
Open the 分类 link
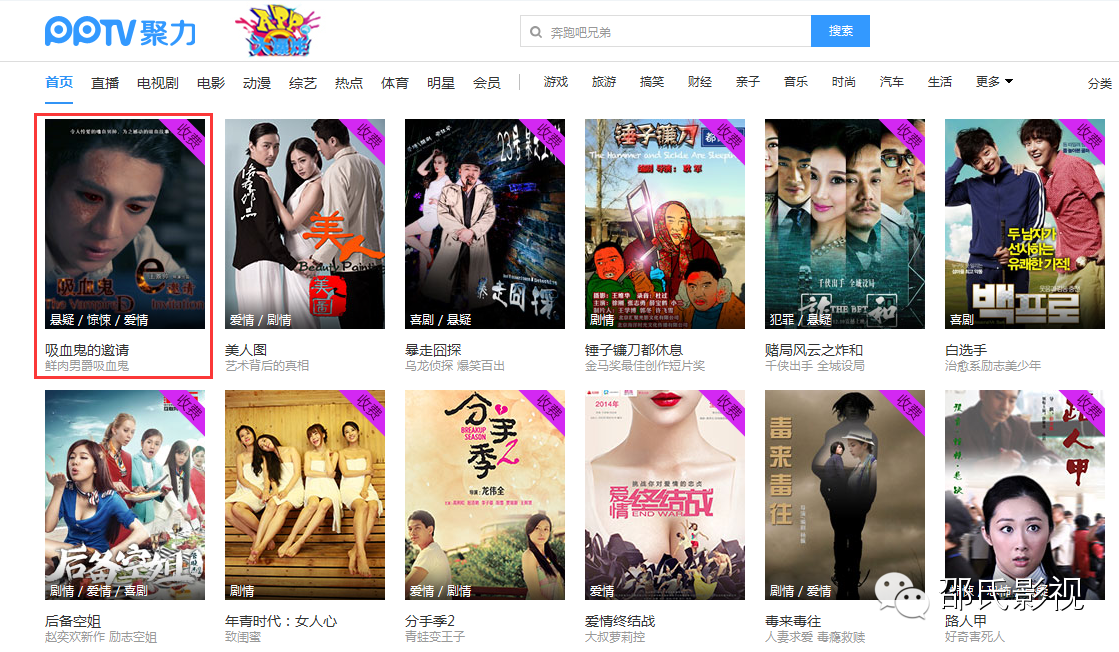coord(1099,84)
